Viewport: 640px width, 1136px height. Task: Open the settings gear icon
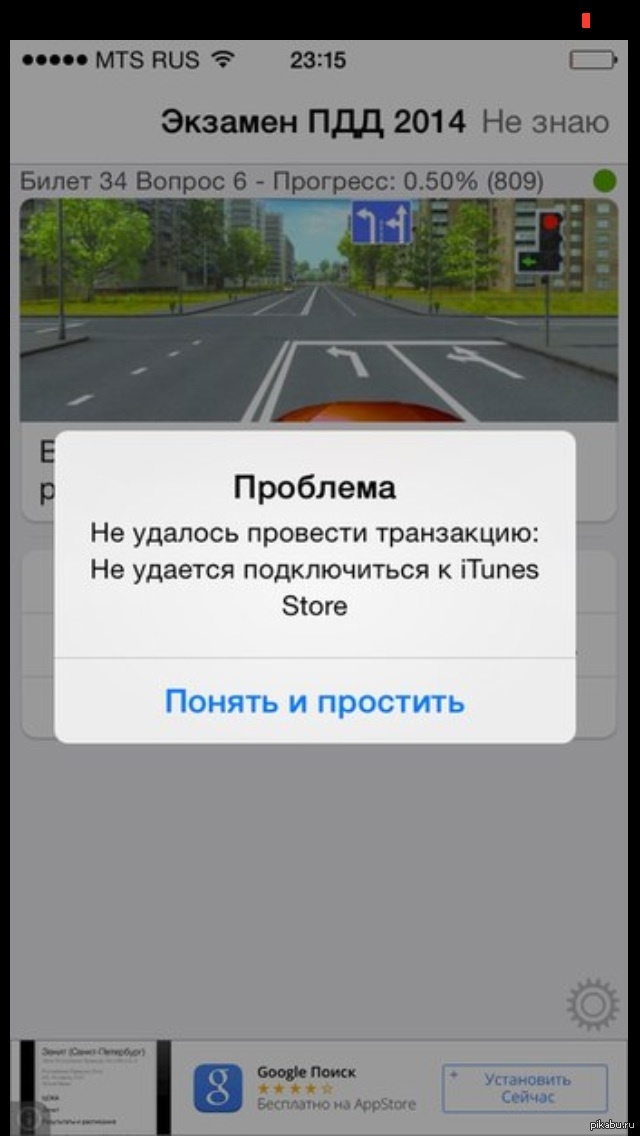(x=592, y=1004)
